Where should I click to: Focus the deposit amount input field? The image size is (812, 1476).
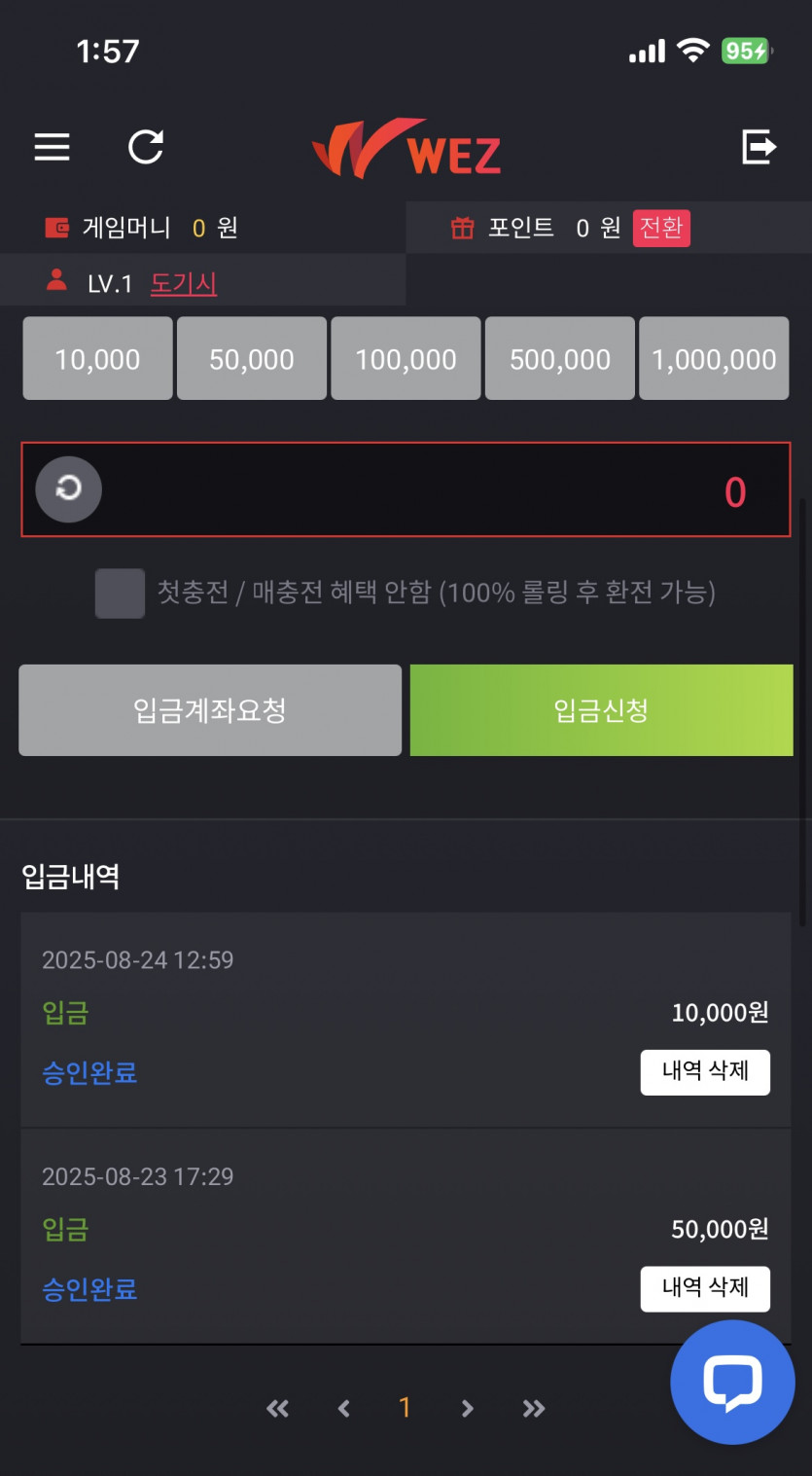tap(406, 489)
